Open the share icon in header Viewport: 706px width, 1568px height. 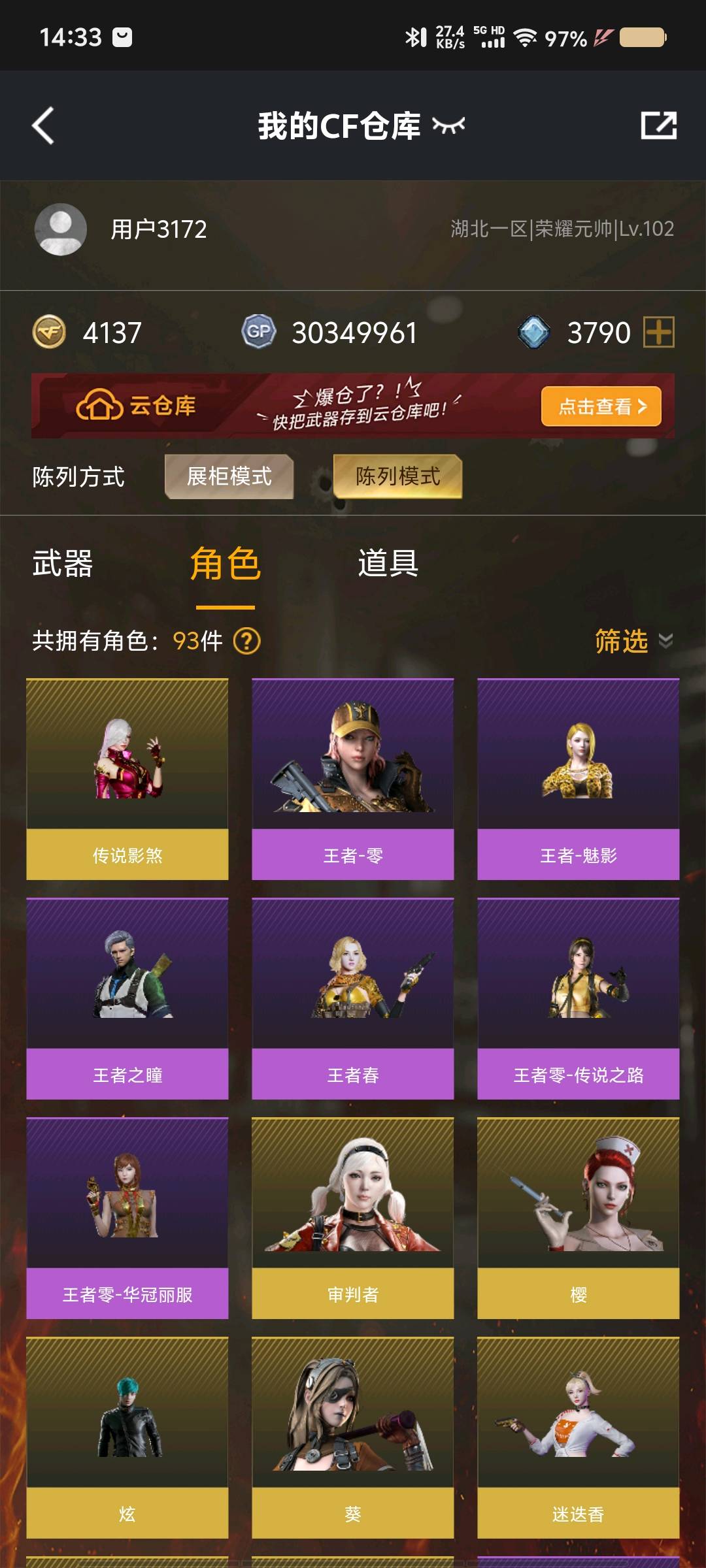coord(658,125)
